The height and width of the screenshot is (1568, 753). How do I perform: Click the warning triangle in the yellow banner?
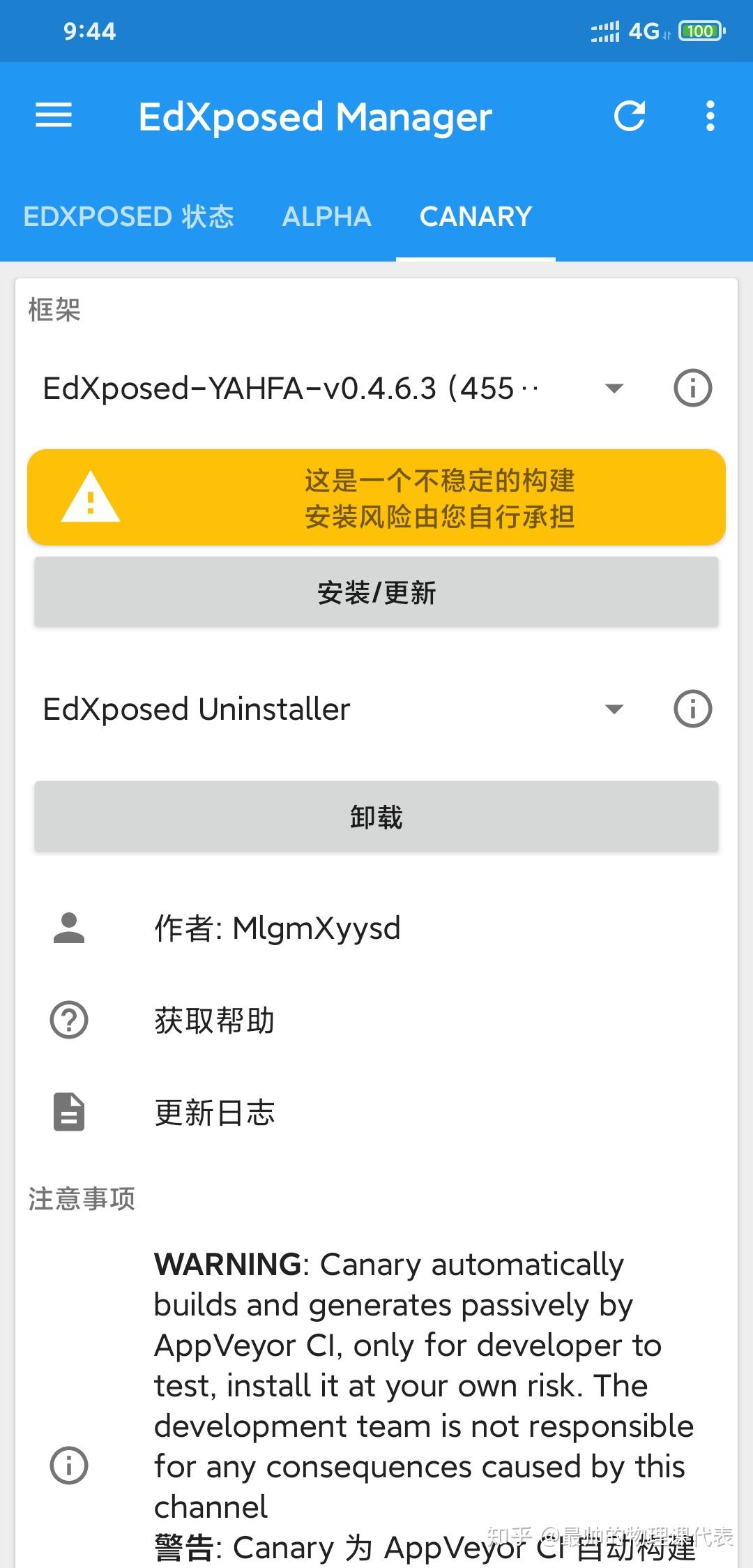pos(91,498)
